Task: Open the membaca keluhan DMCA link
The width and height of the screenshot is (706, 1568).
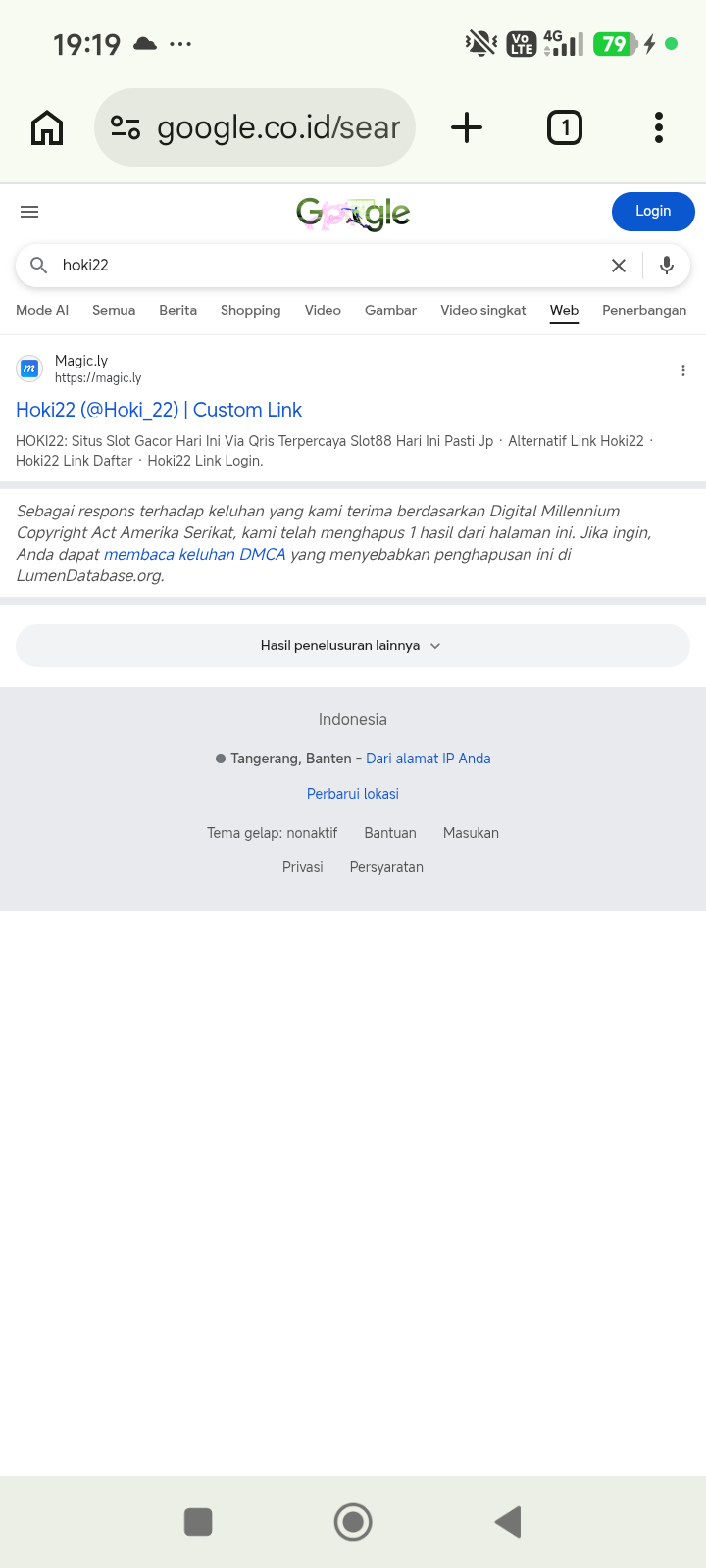Action: [x=194, y=555]
